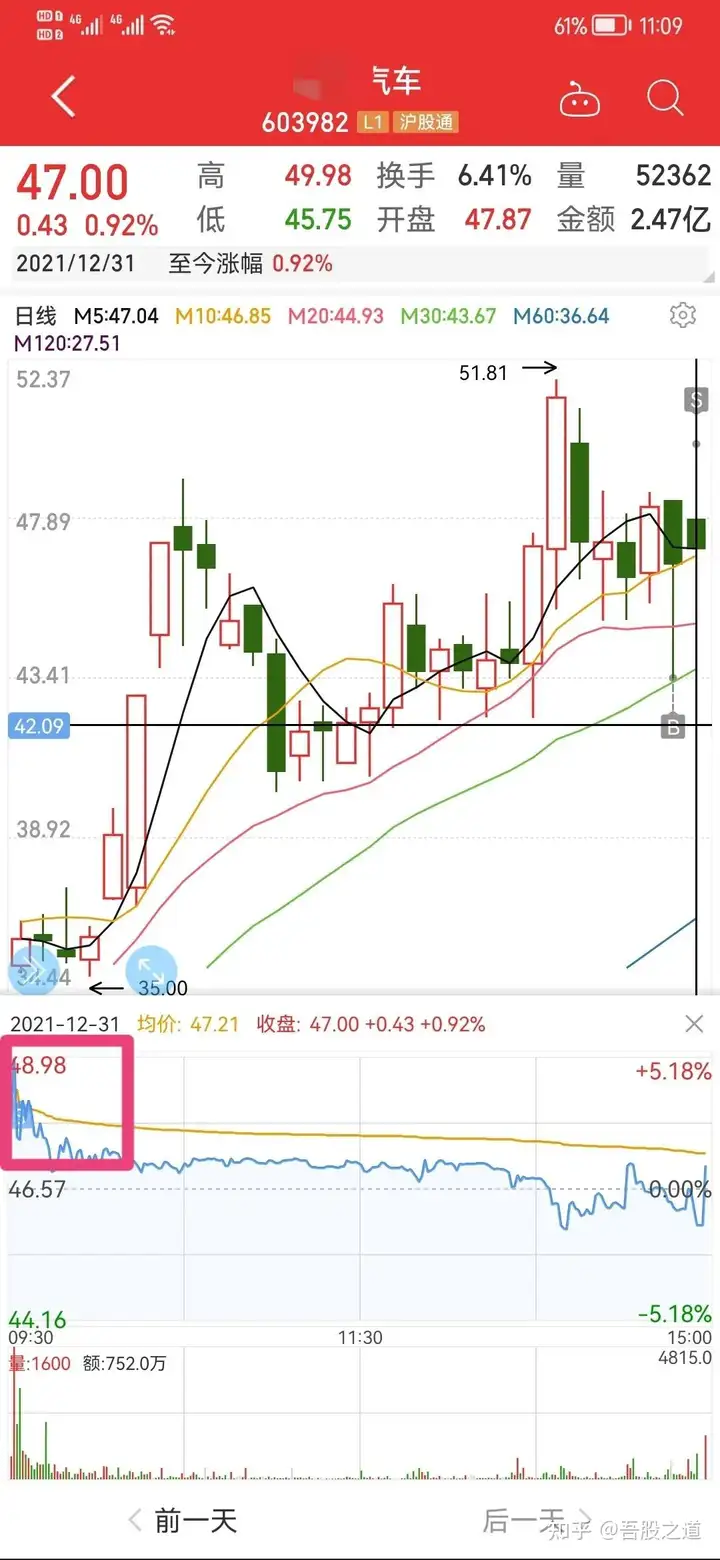Open the robot assistant icon
Screen dimensions: 720x1560
click(577, 99)
